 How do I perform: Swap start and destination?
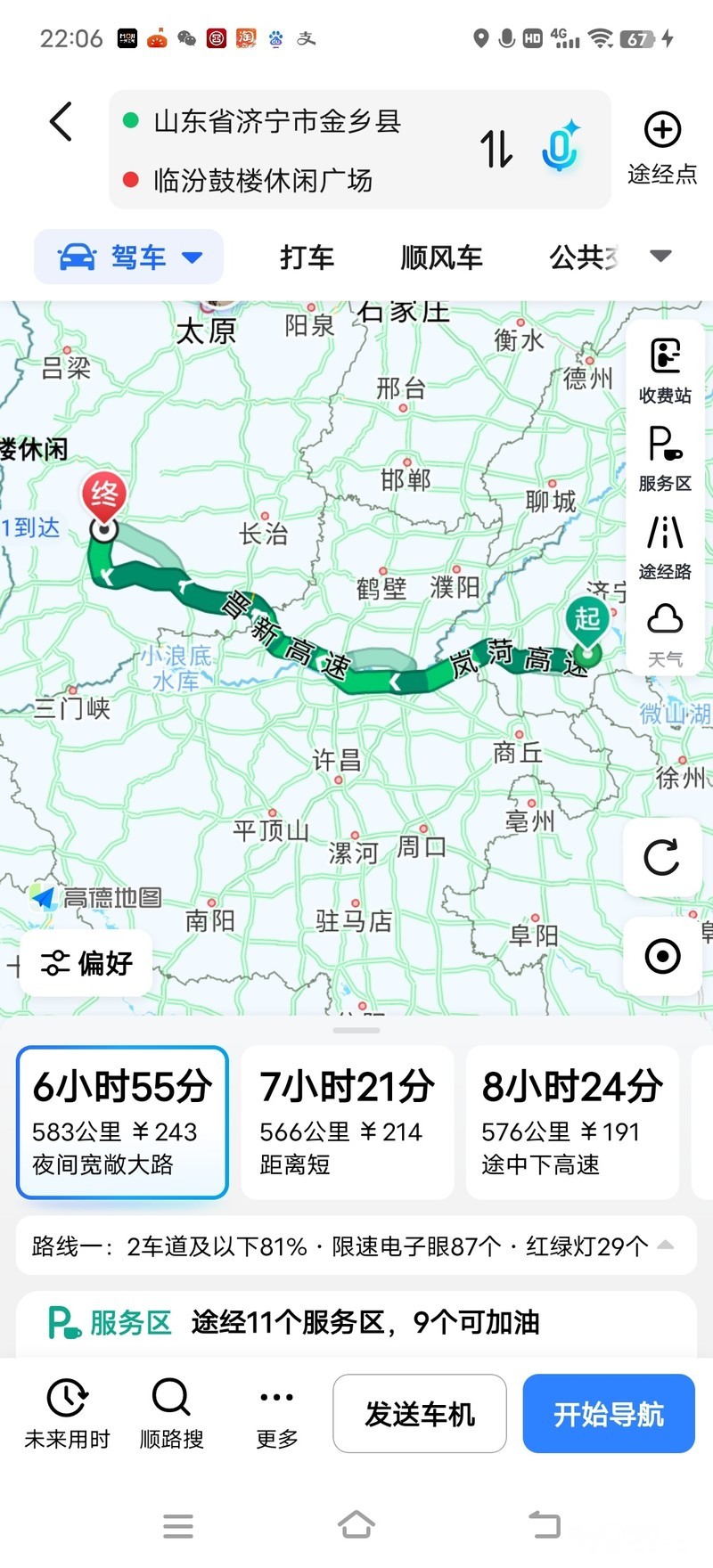[496, 149]
